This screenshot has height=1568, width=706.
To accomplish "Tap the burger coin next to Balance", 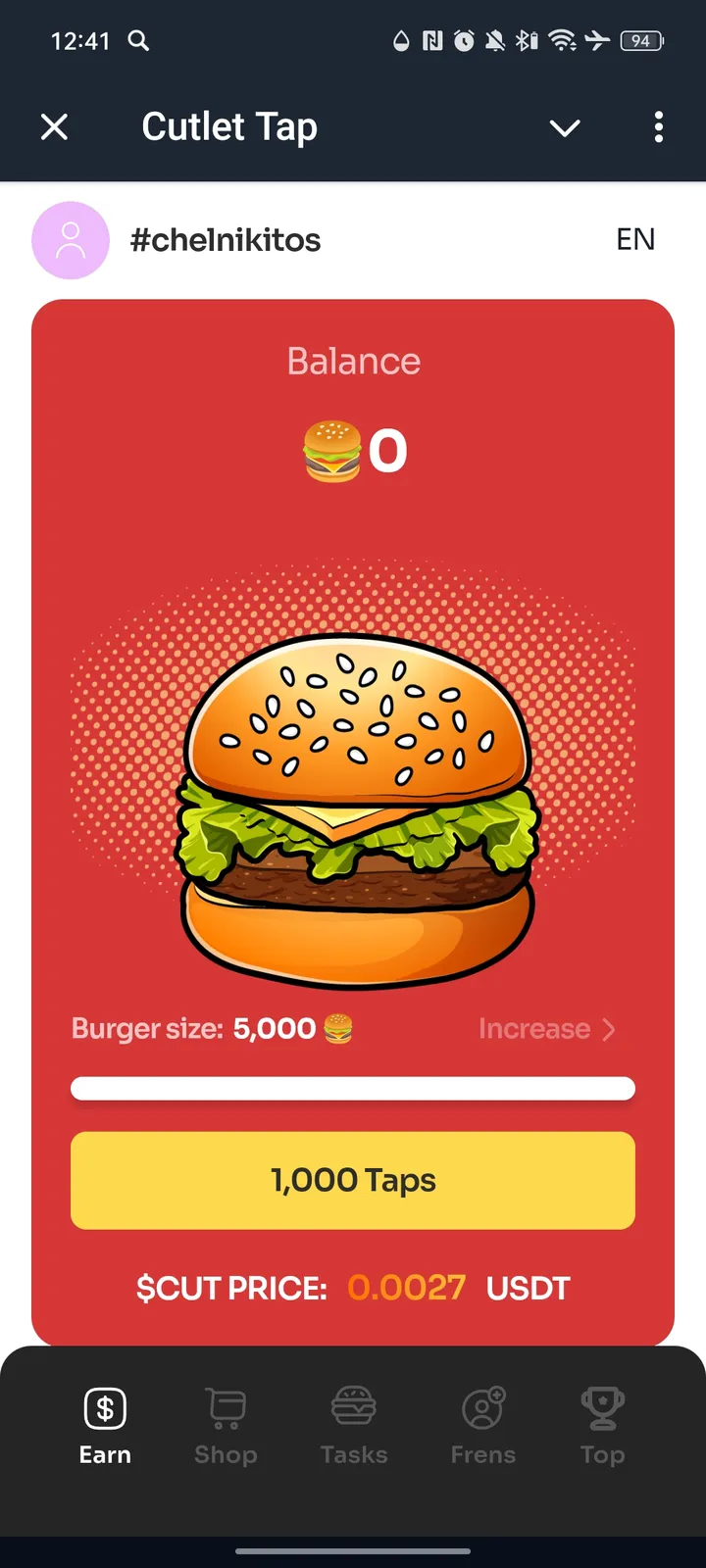I will (x=330, y=450).
